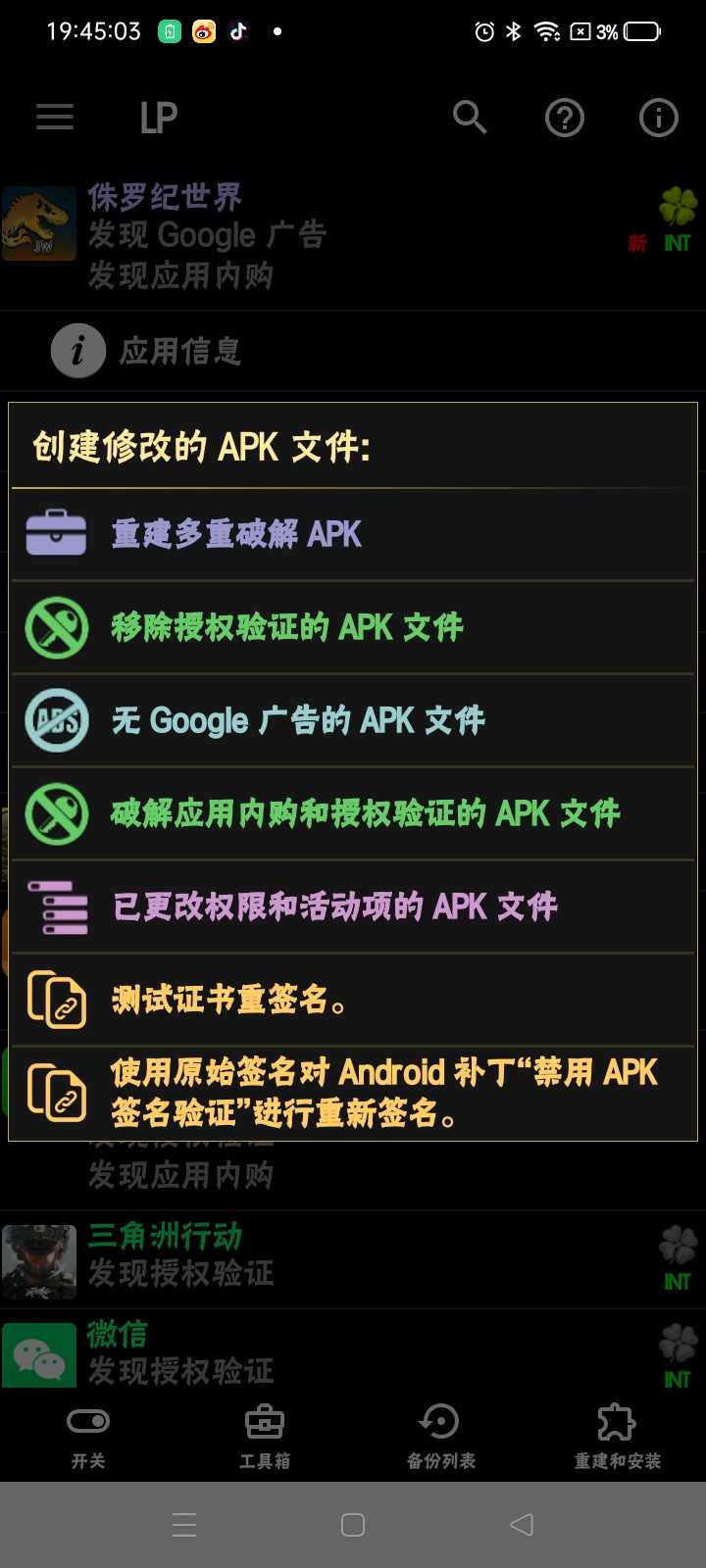Select 重建多重破解 APK option
The height and width of the screenshot is (1568, 706).
(353, 534)
